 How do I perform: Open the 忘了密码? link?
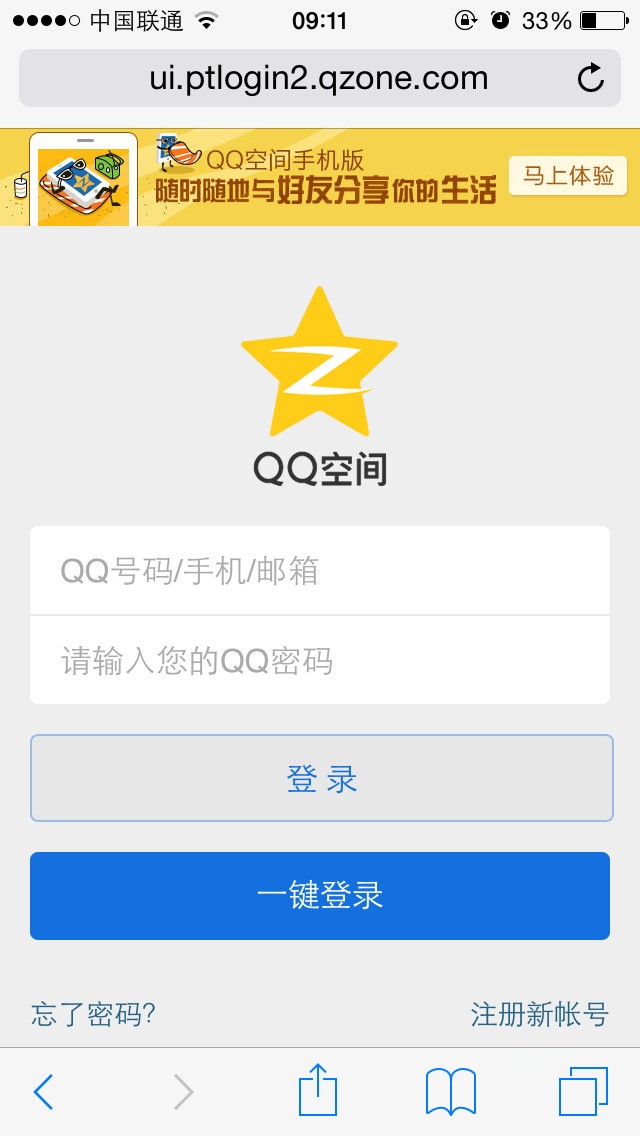[93, 1014]
